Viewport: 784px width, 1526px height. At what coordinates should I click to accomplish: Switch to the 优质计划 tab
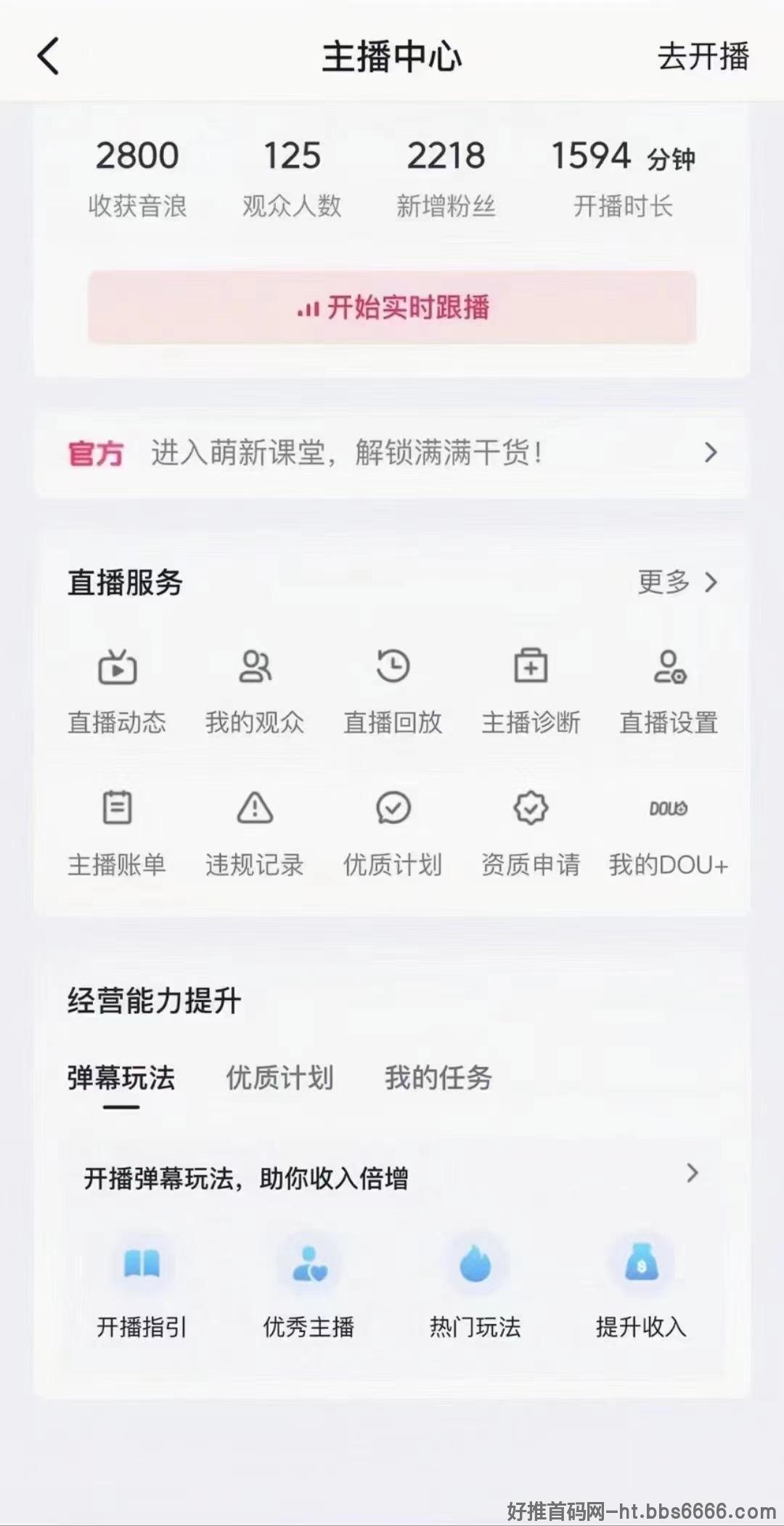[x=279, y=1078]
